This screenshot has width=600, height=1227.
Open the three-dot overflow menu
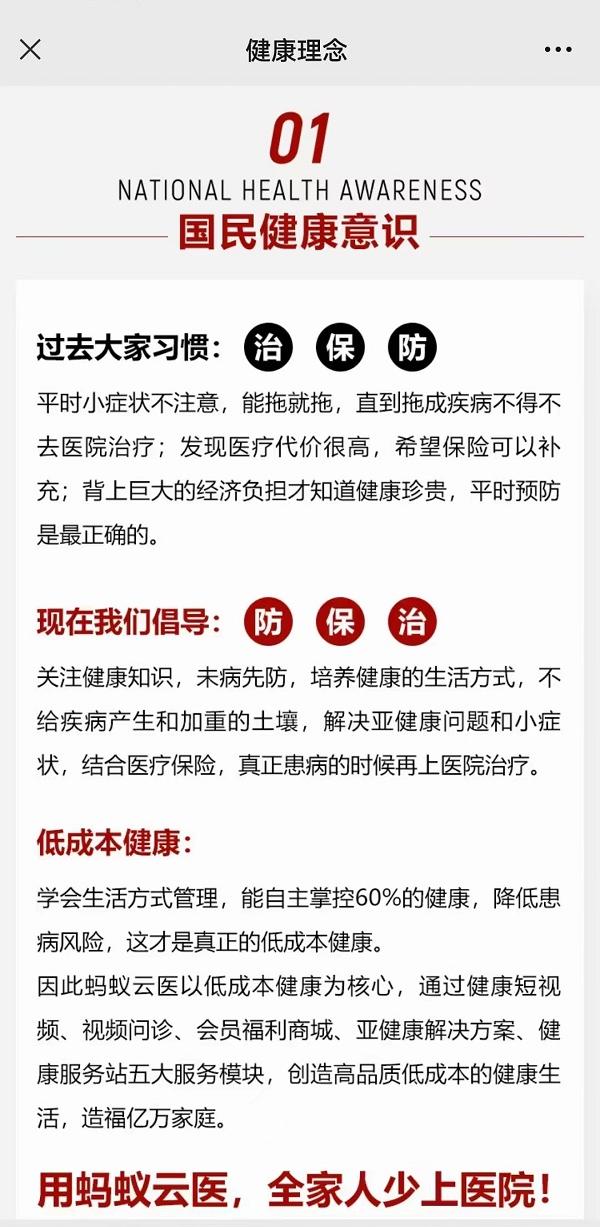coord(558,49)
